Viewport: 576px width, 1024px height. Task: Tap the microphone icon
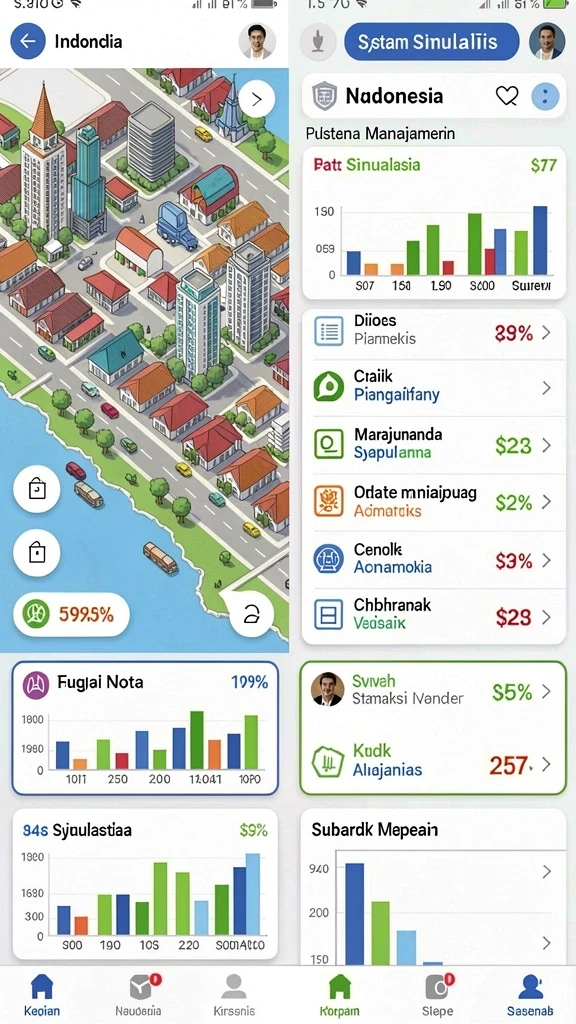(318, 42)
